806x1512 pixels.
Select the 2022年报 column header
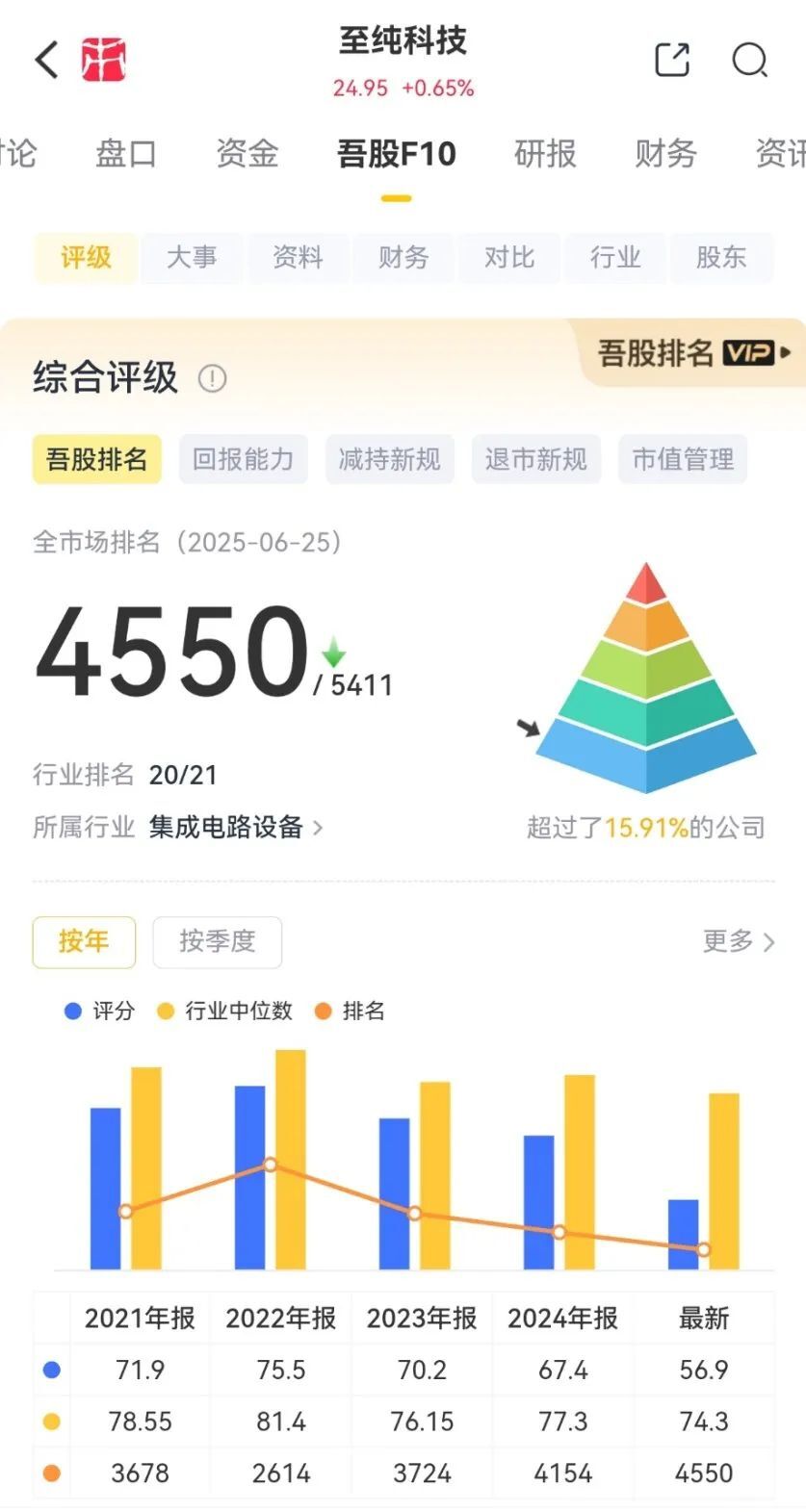click(x=279, y=1318)
